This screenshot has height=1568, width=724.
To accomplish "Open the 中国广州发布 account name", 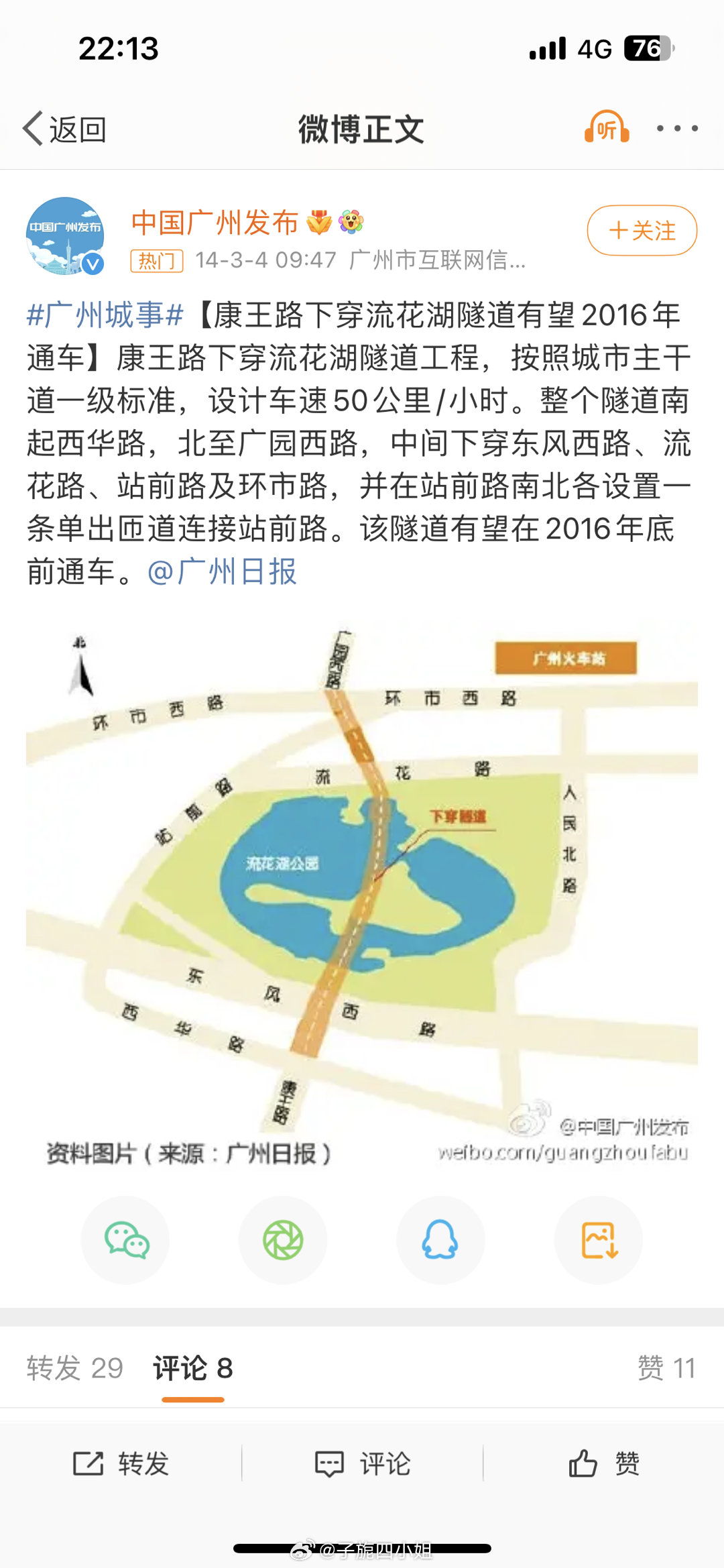I will pyautogui.click(x=215, y=223).
